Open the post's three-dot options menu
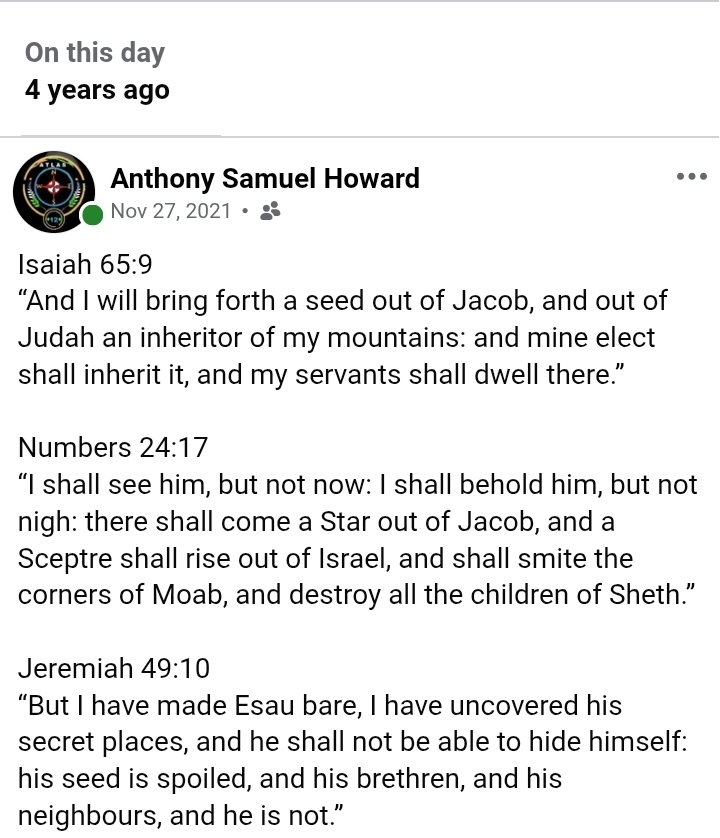Image resolution: width=720 pixels, height=838 pixels. (691, 178)
